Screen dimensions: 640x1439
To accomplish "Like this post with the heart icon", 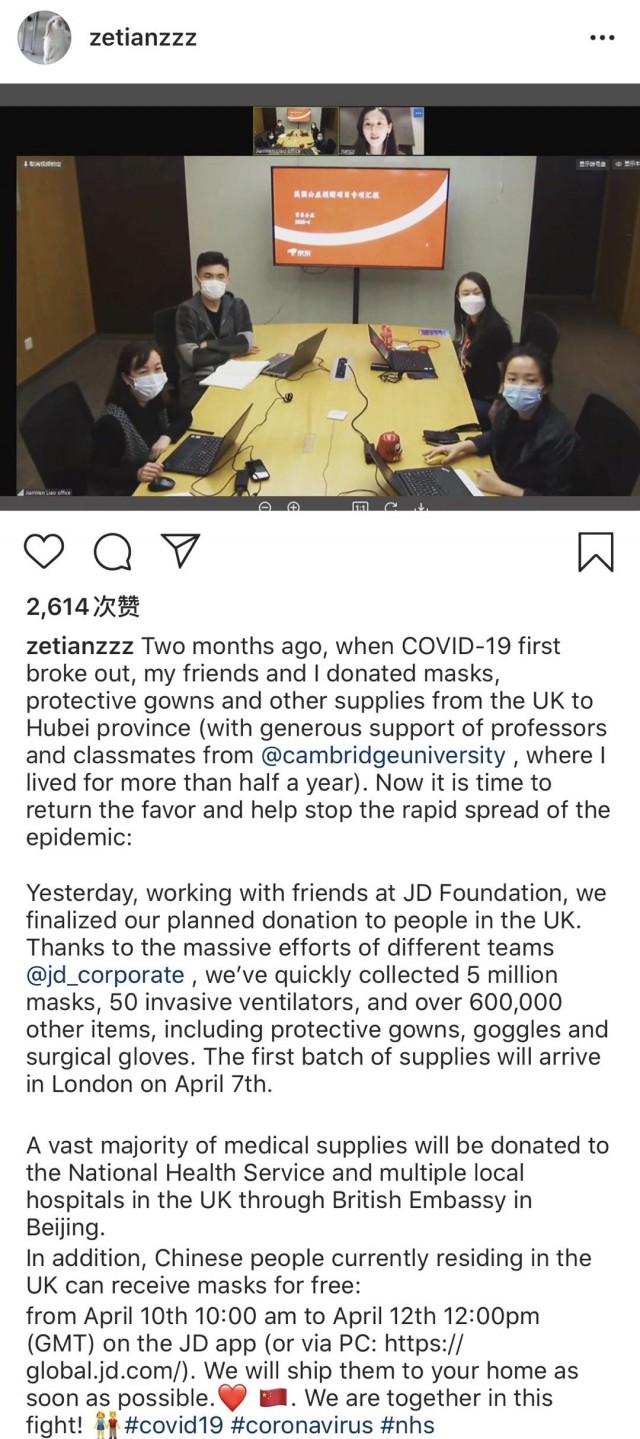I will pyautogui.click(x=44, y=551).
